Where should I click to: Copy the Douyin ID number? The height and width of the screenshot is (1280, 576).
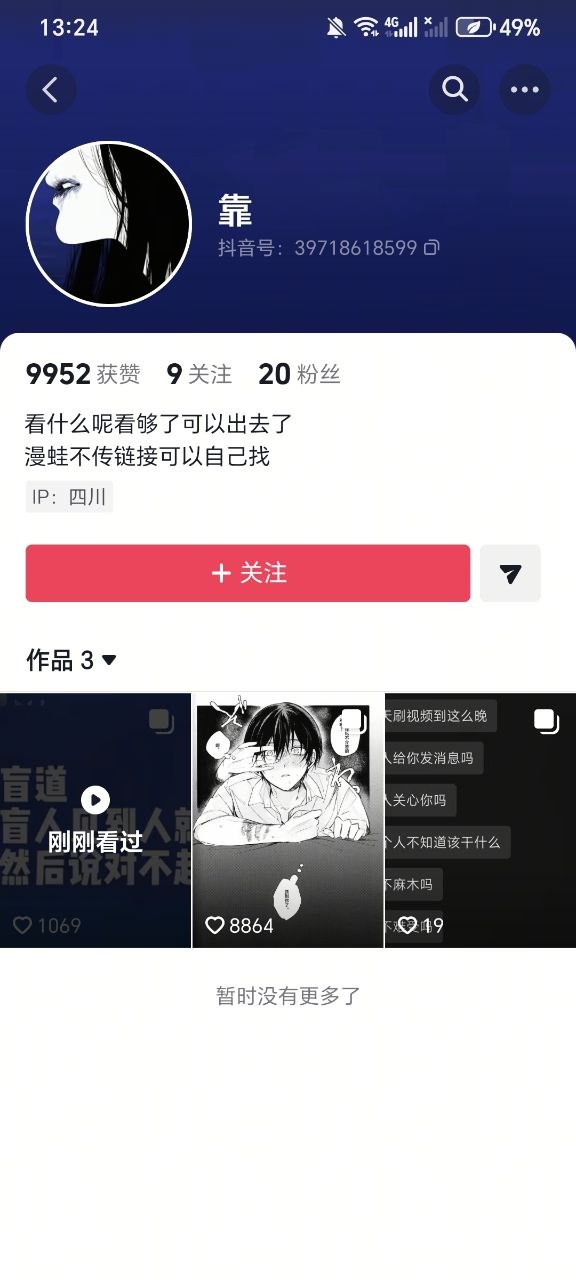(432, 247)
